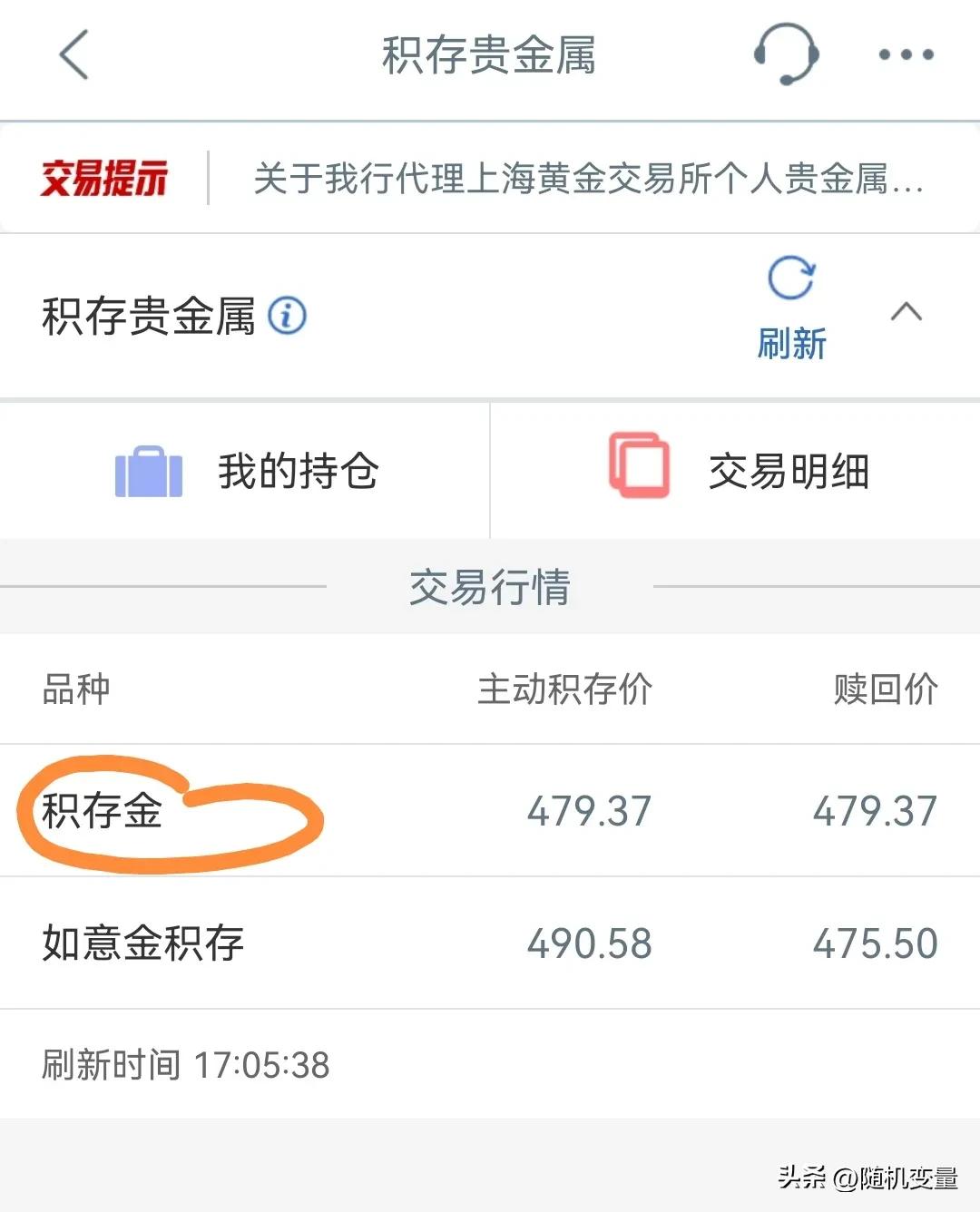Open customer service via headset icon

(x=786, y=54)
